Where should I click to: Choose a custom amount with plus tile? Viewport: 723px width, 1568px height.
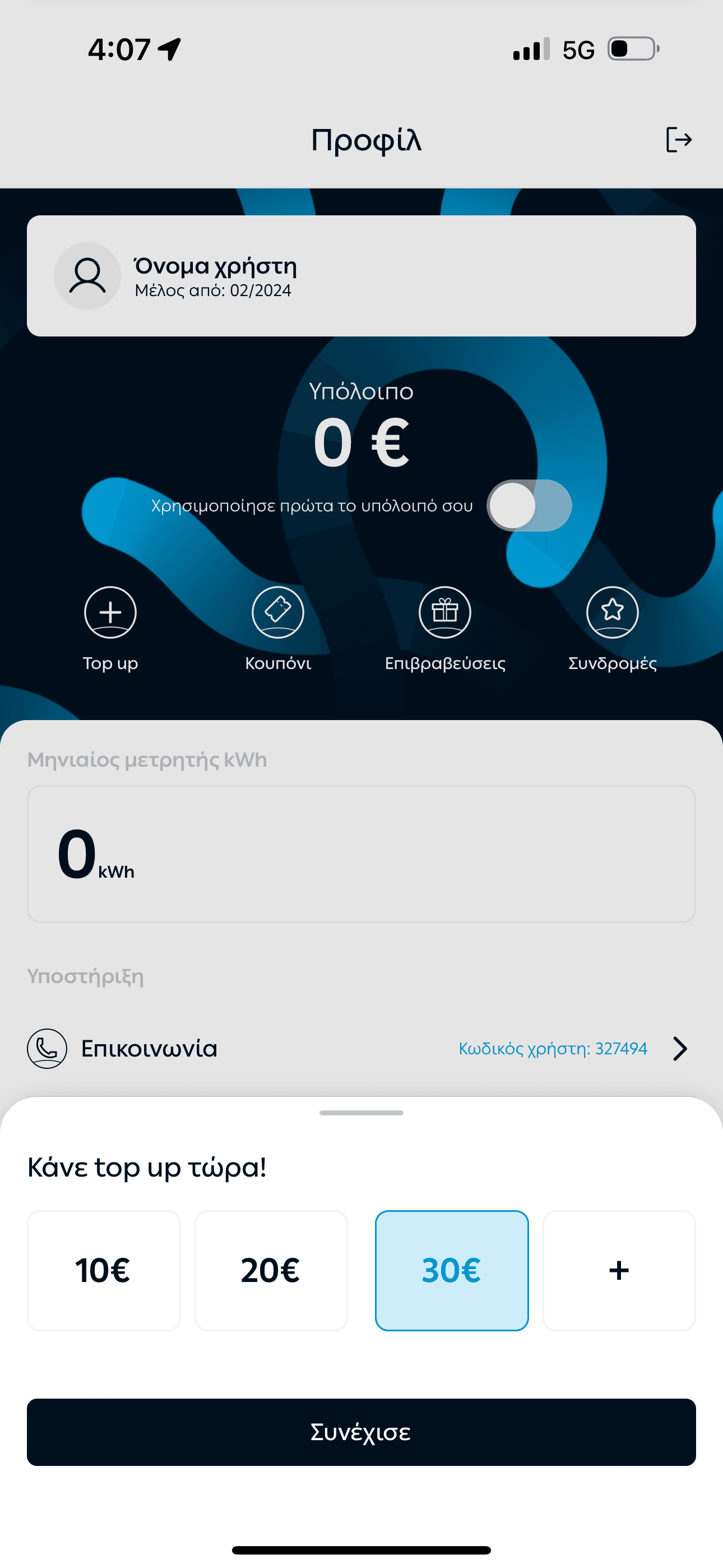pyautogui.click(x=619, y=1270)
